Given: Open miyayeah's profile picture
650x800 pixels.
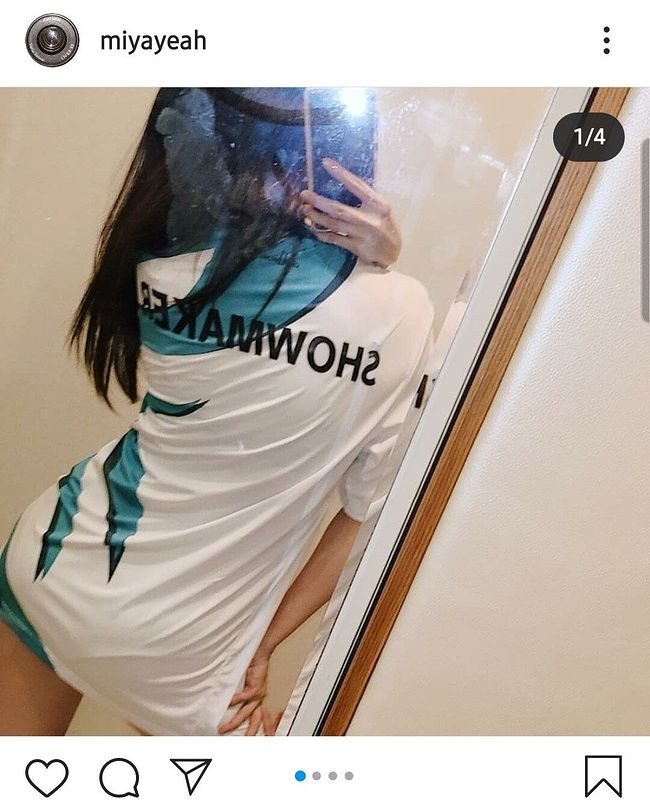Looking at the screenshot, I should click(x=52, y=41).
